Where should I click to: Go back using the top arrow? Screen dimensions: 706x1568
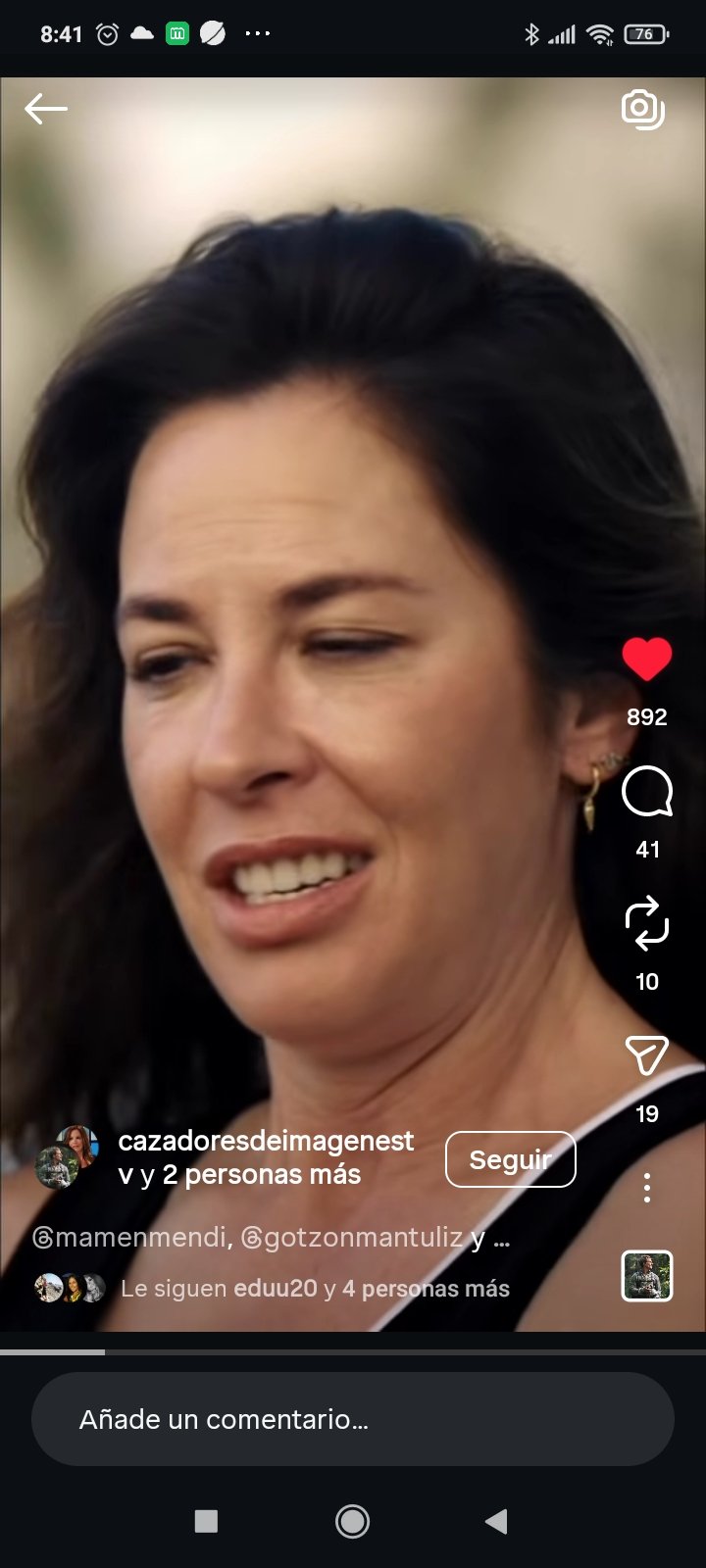coord(46,109)
